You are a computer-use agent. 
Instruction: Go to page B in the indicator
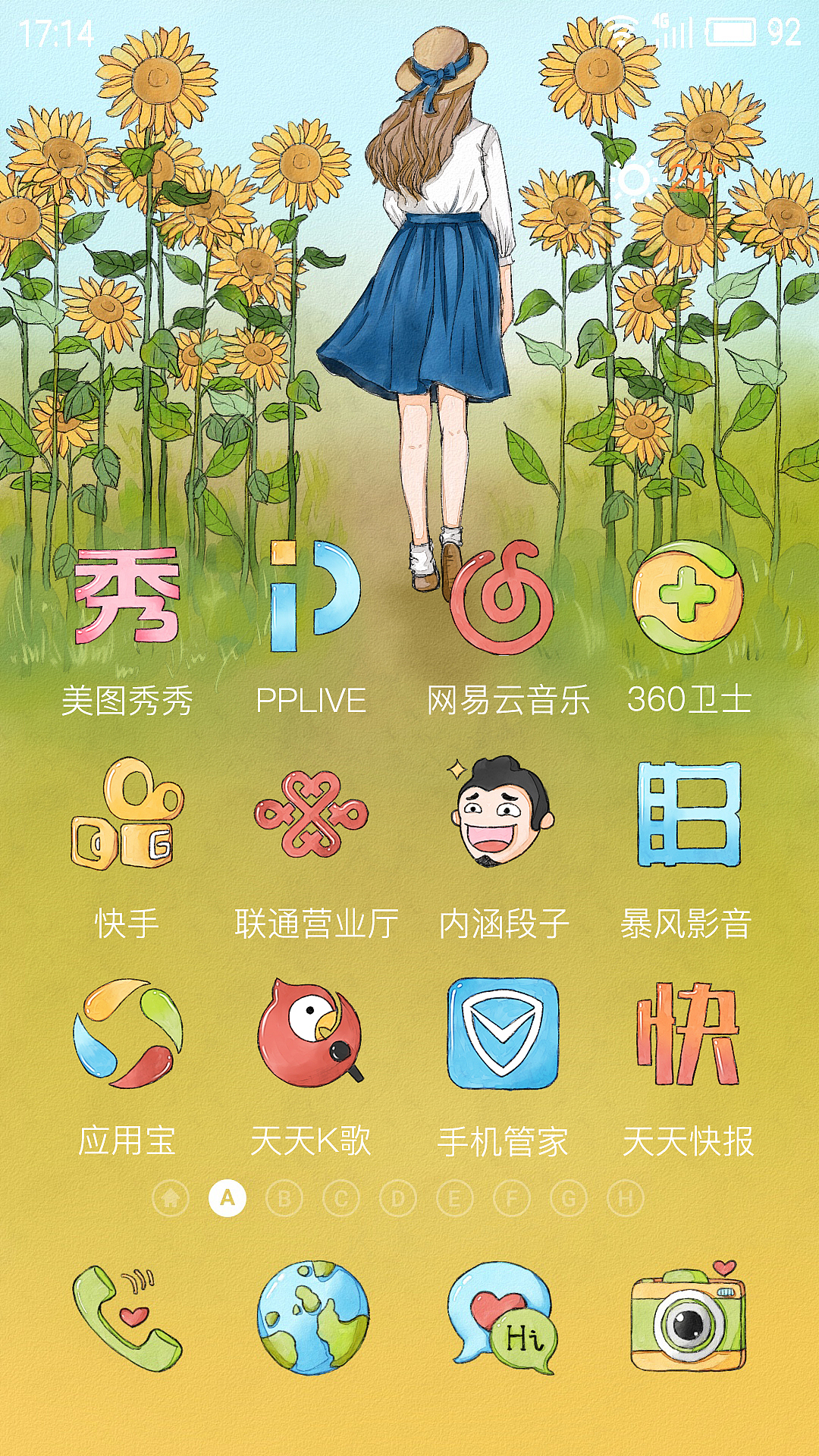click(284, 1199)
